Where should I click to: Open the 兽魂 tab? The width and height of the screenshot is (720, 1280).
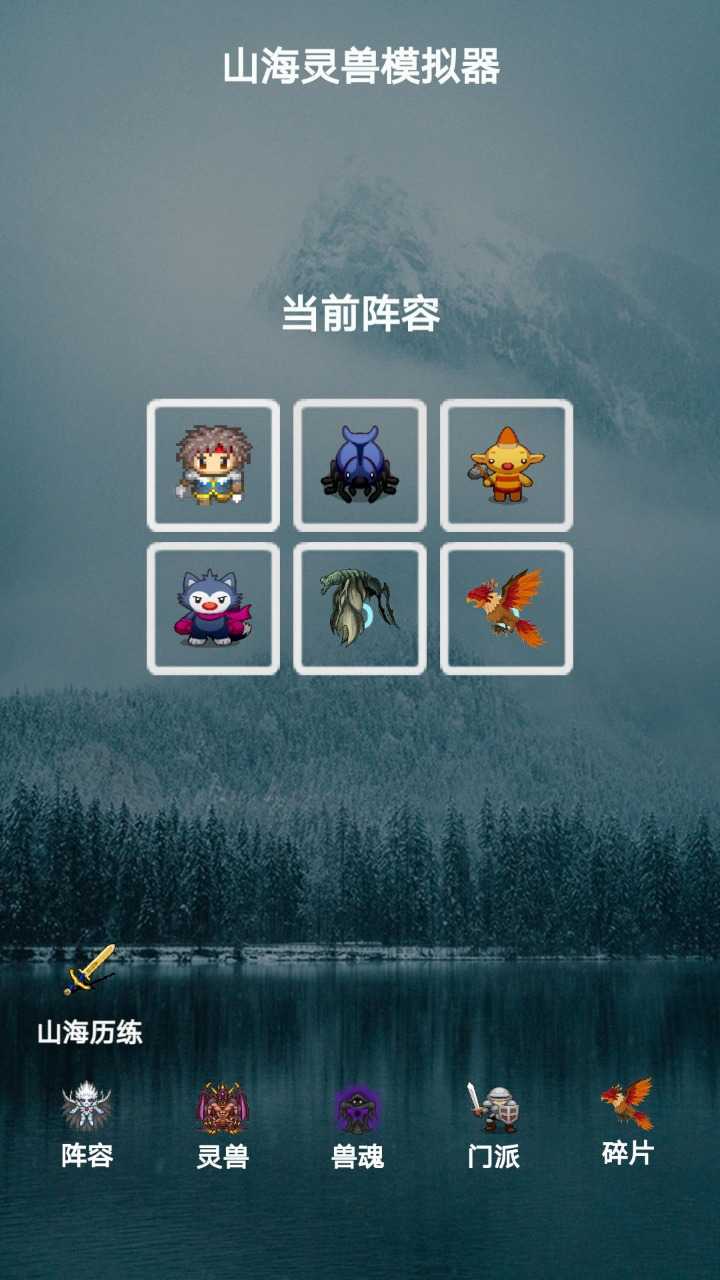(x=357, y=1124)
